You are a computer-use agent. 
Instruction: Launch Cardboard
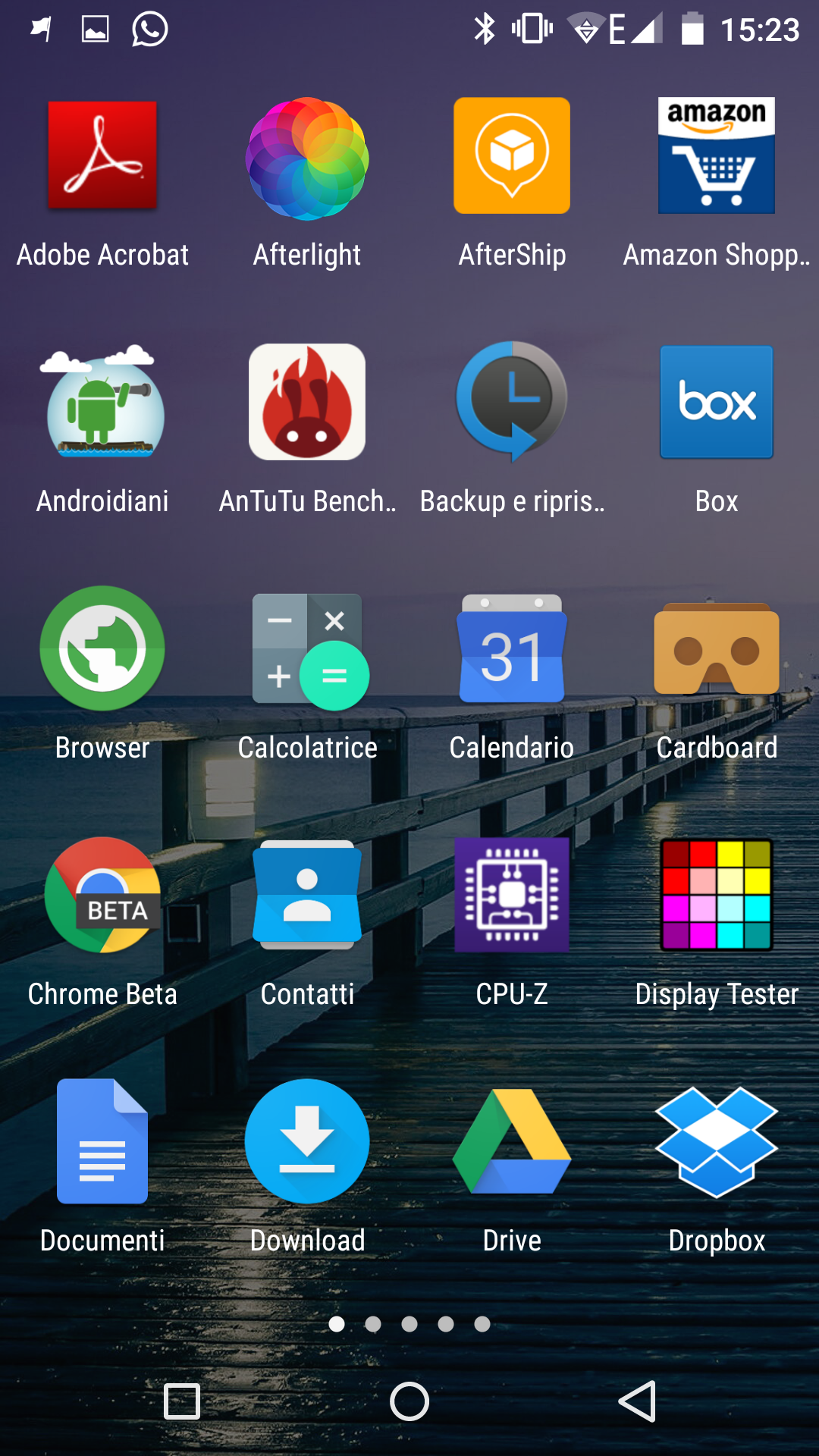pyautogui.click(x=717, y=648)
